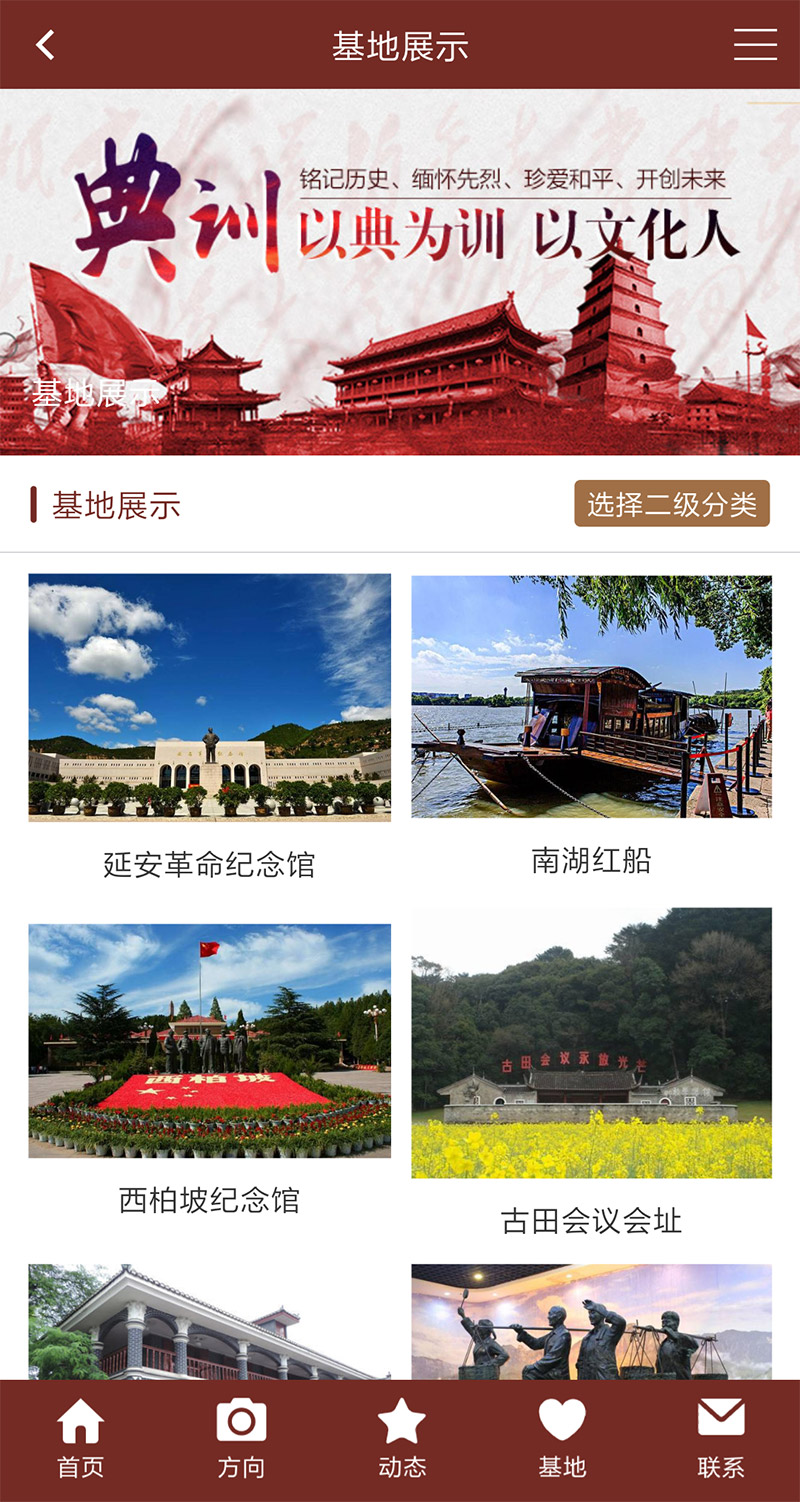Go to the 联系 tab
Viewport: 800px width, 1502px height.
(721, 1440)
